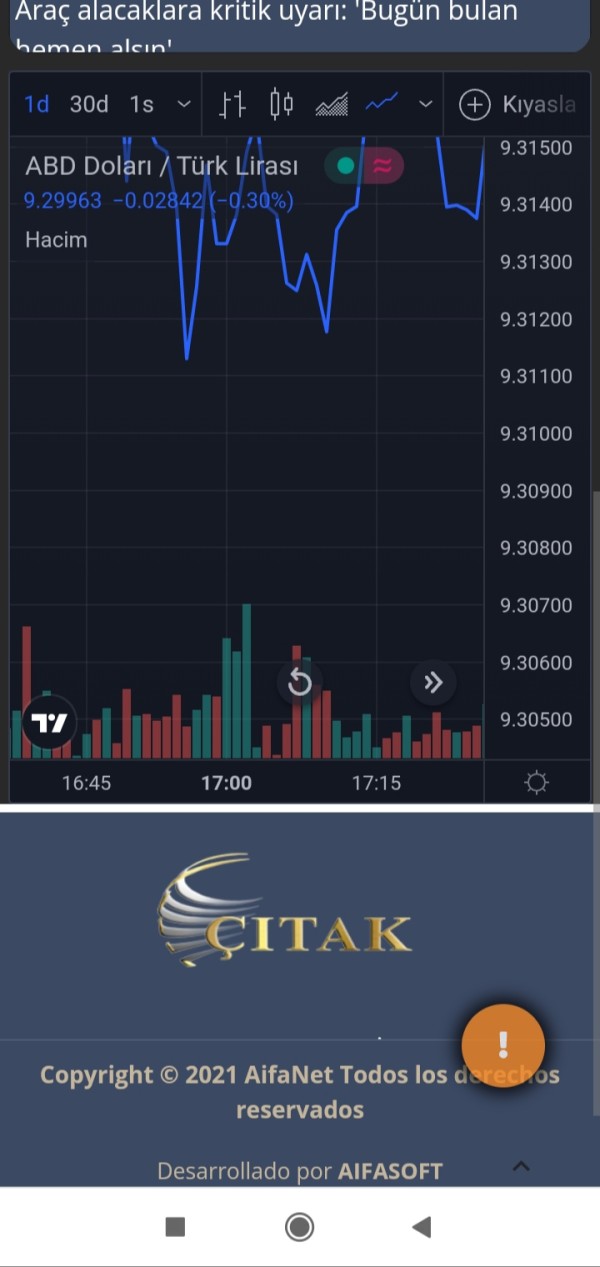Viewport: 600px width, 1267px height.
Task: Switch to bar chart style
Action: pyautogui.click(x=232, y=104)
